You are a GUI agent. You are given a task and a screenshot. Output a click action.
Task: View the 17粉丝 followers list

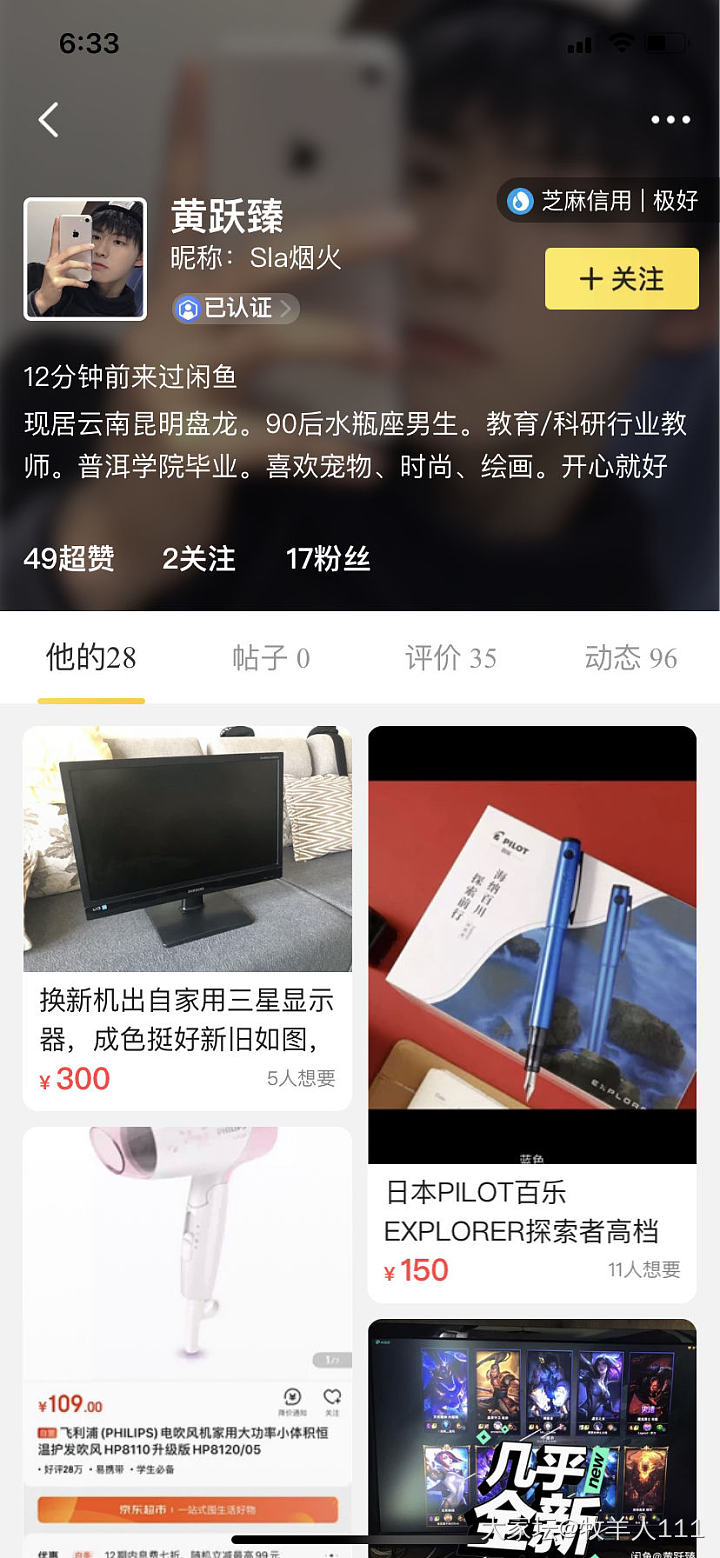[328, 559]
